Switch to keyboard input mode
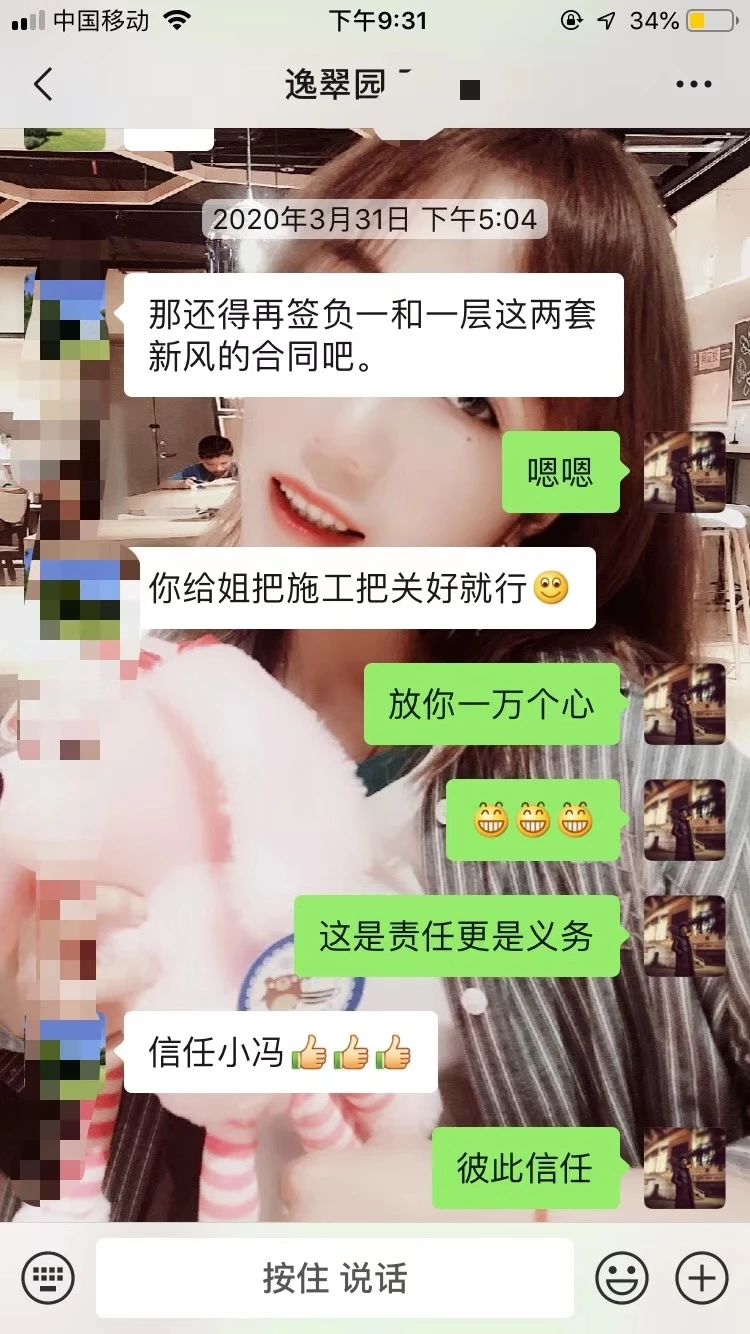This screenshot has height=1334, width=750. click(49, 1277)
